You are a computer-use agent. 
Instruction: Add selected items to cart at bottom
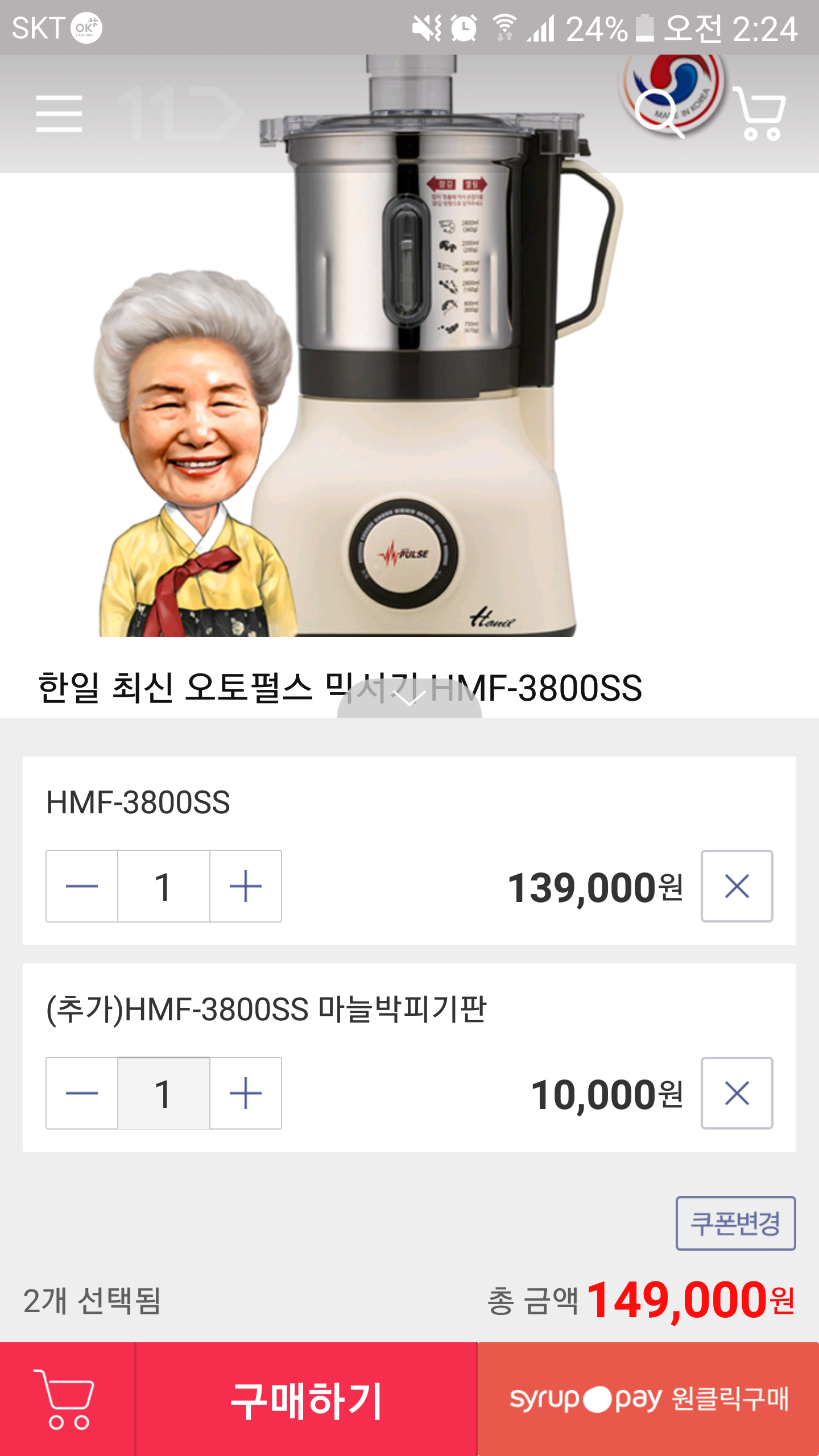(x=67, y=1399)
